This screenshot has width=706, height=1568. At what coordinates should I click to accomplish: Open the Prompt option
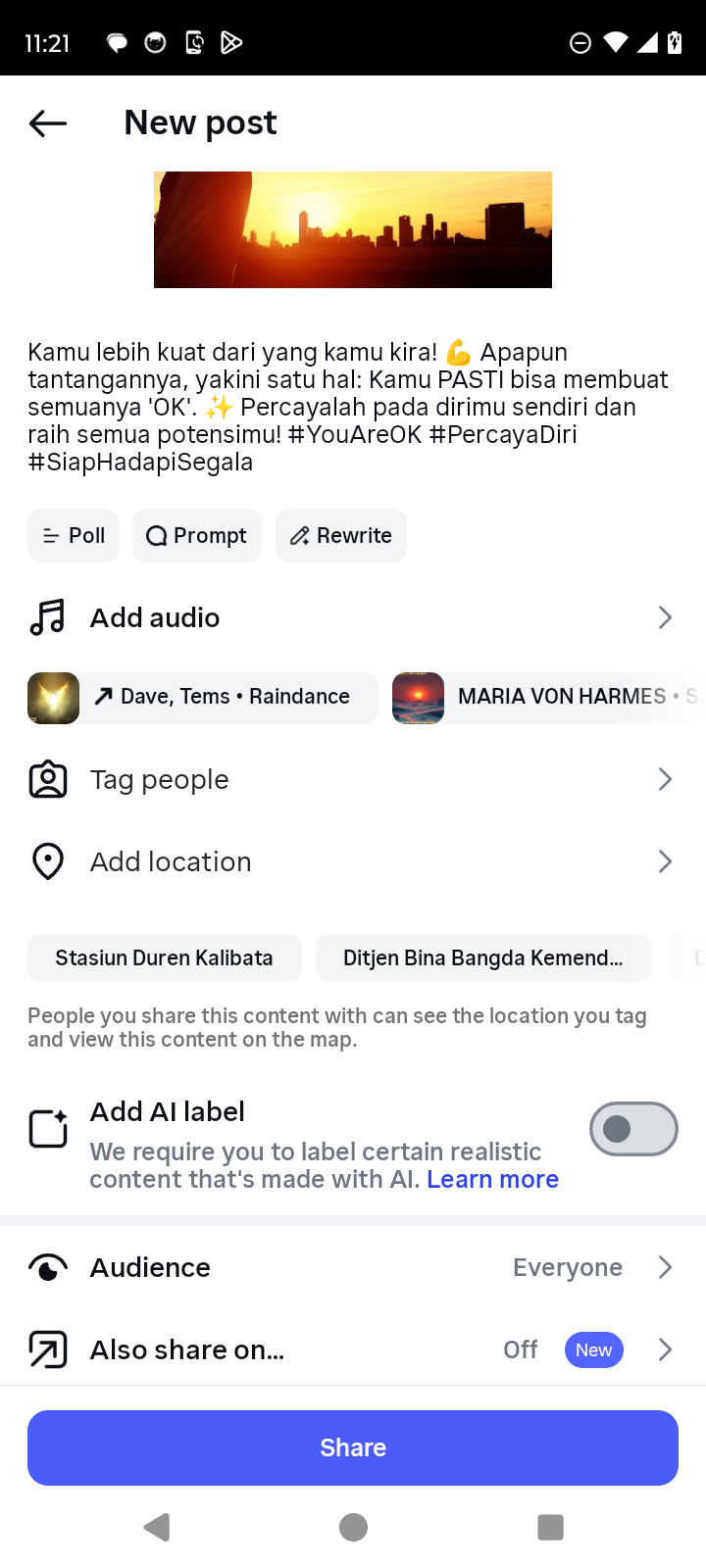tap(197, 536)
